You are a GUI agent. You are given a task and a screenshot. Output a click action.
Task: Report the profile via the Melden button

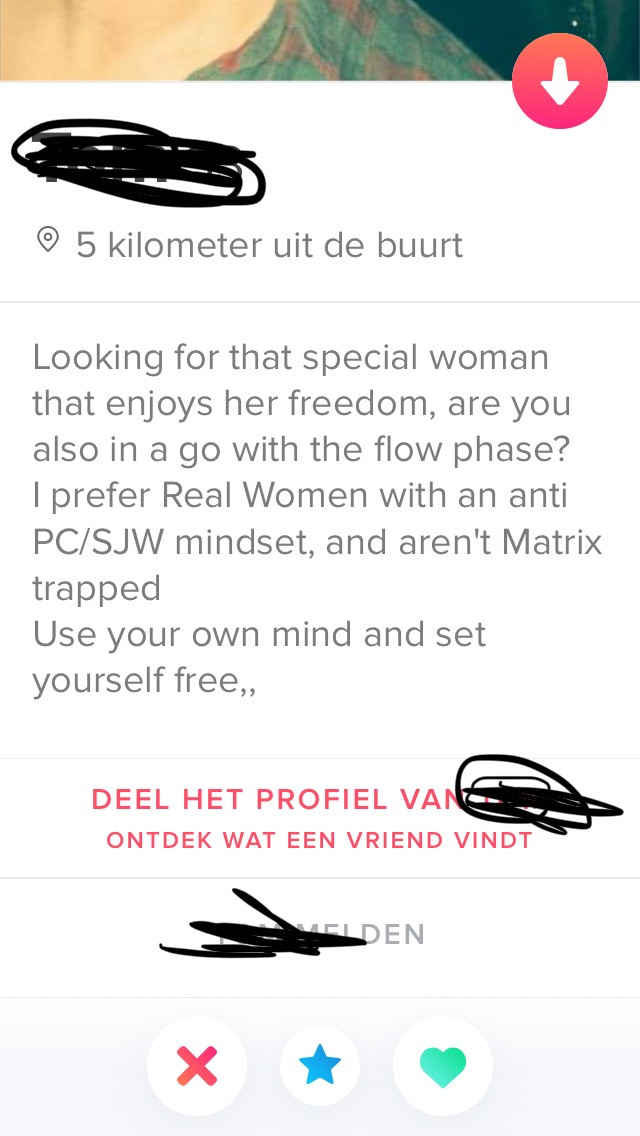pos(320,935)
